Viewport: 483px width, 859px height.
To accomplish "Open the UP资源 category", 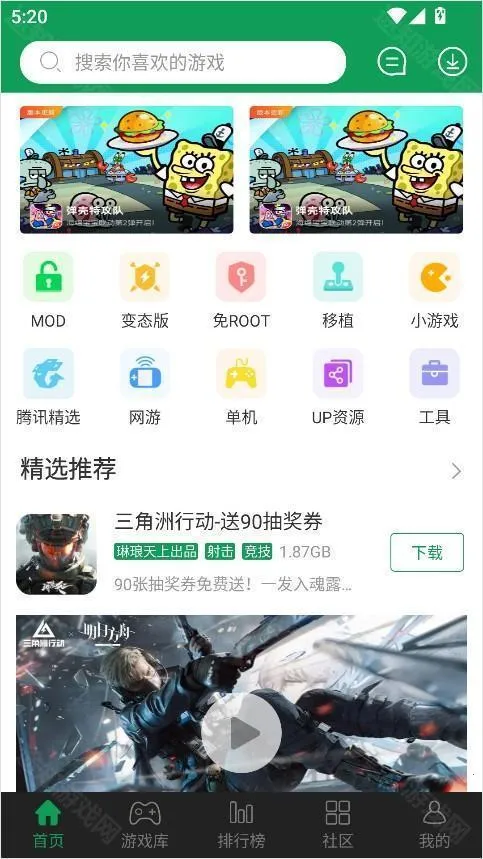I will pyautogui.click(x=338, y=387).
